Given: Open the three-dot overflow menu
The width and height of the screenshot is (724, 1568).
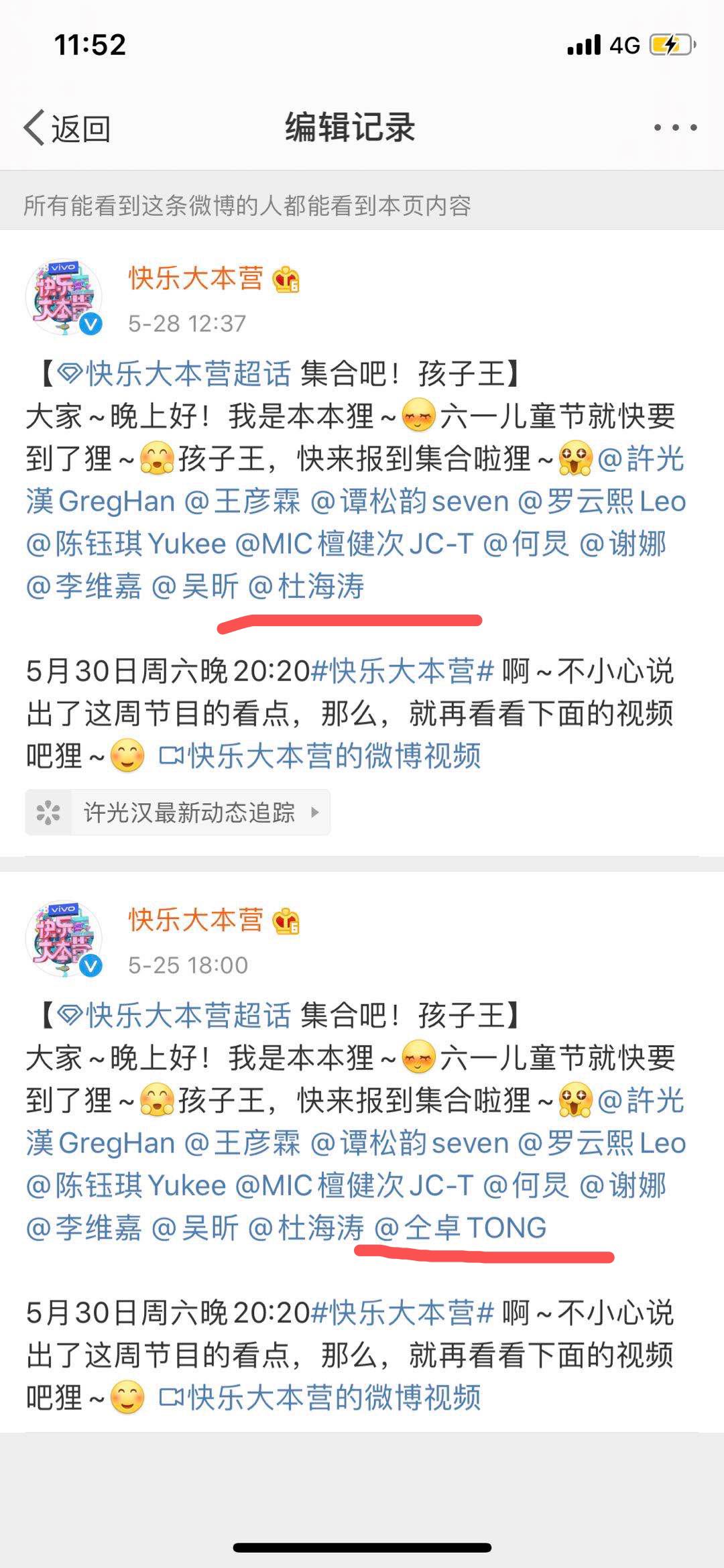Looking at the screenshot, I should tap(675, 127).
